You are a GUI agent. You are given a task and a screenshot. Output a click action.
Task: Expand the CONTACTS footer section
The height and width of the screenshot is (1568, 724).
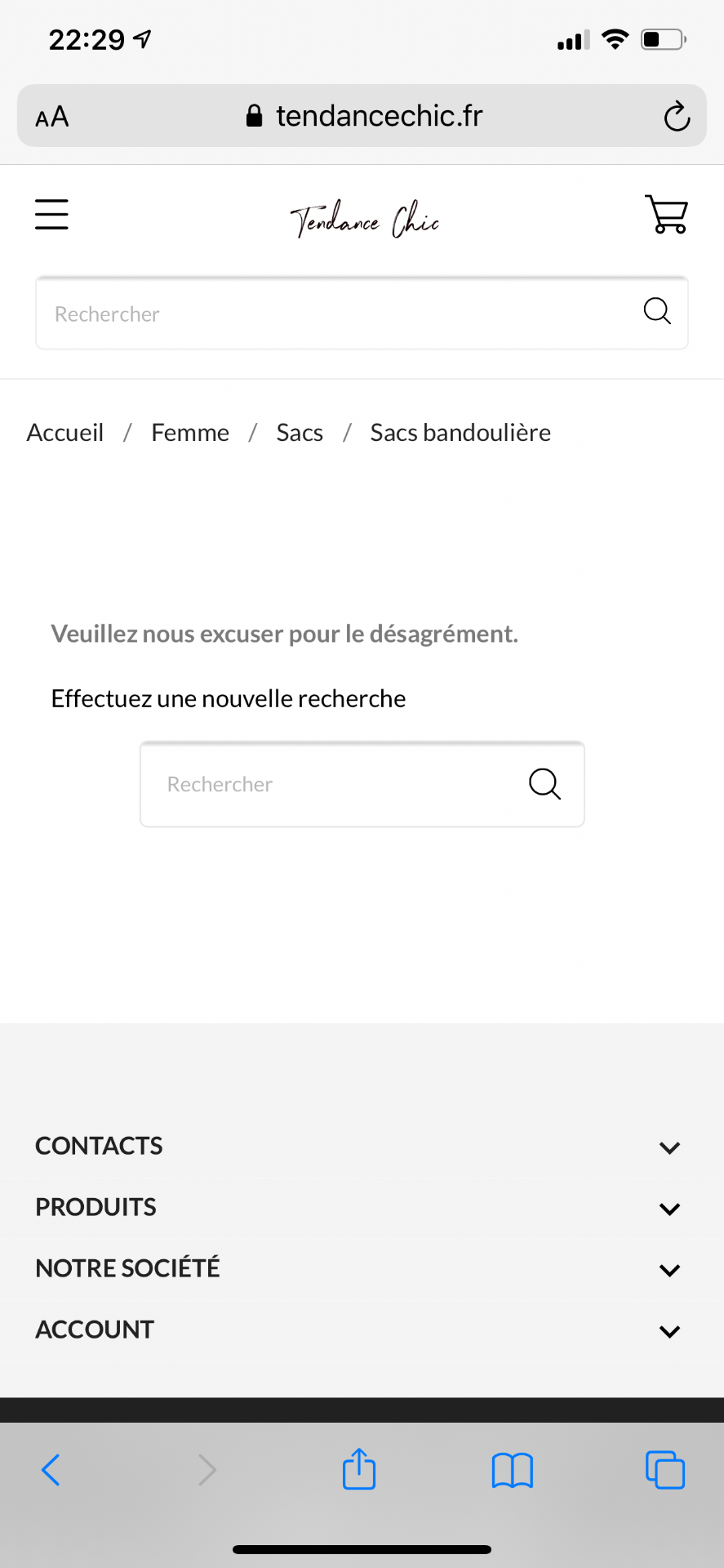coord(362,1146)
